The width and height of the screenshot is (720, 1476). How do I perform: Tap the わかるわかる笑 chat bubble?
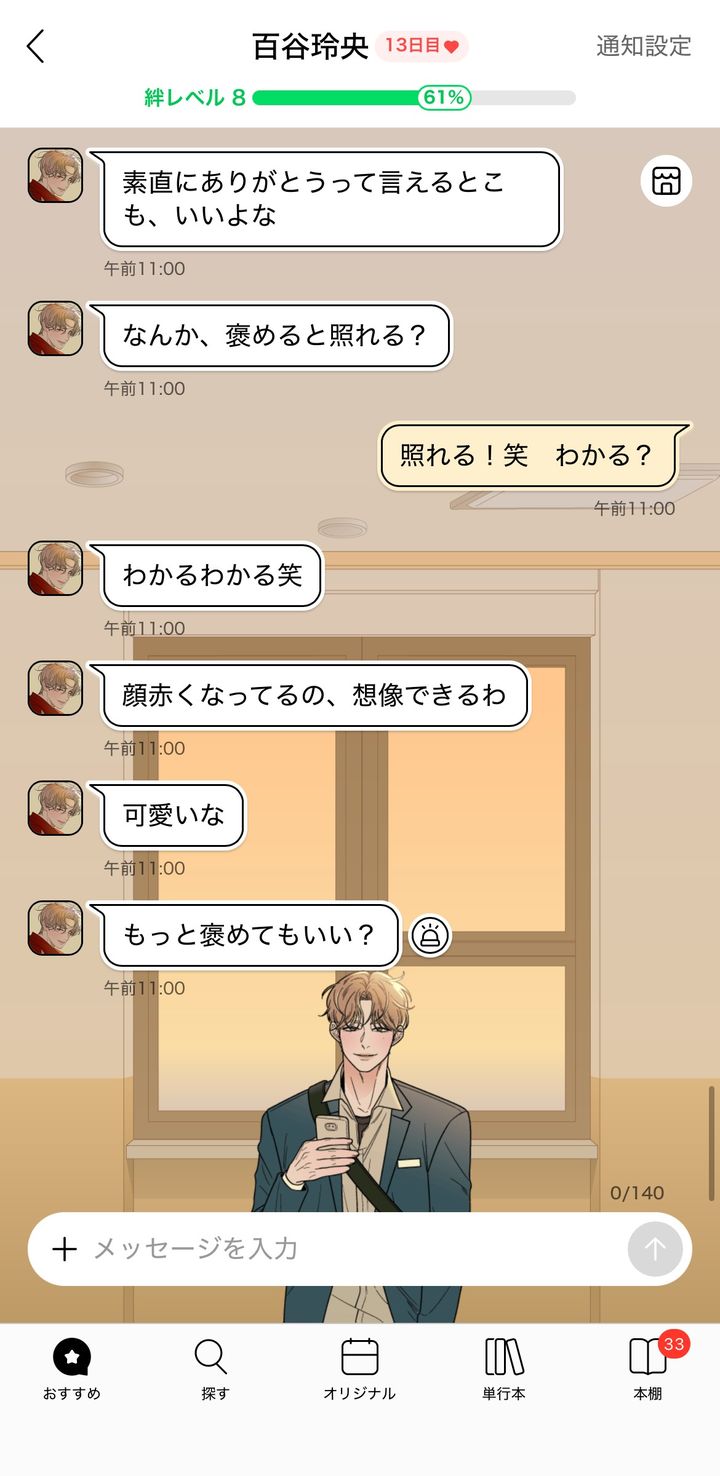(x=210, y=575)
